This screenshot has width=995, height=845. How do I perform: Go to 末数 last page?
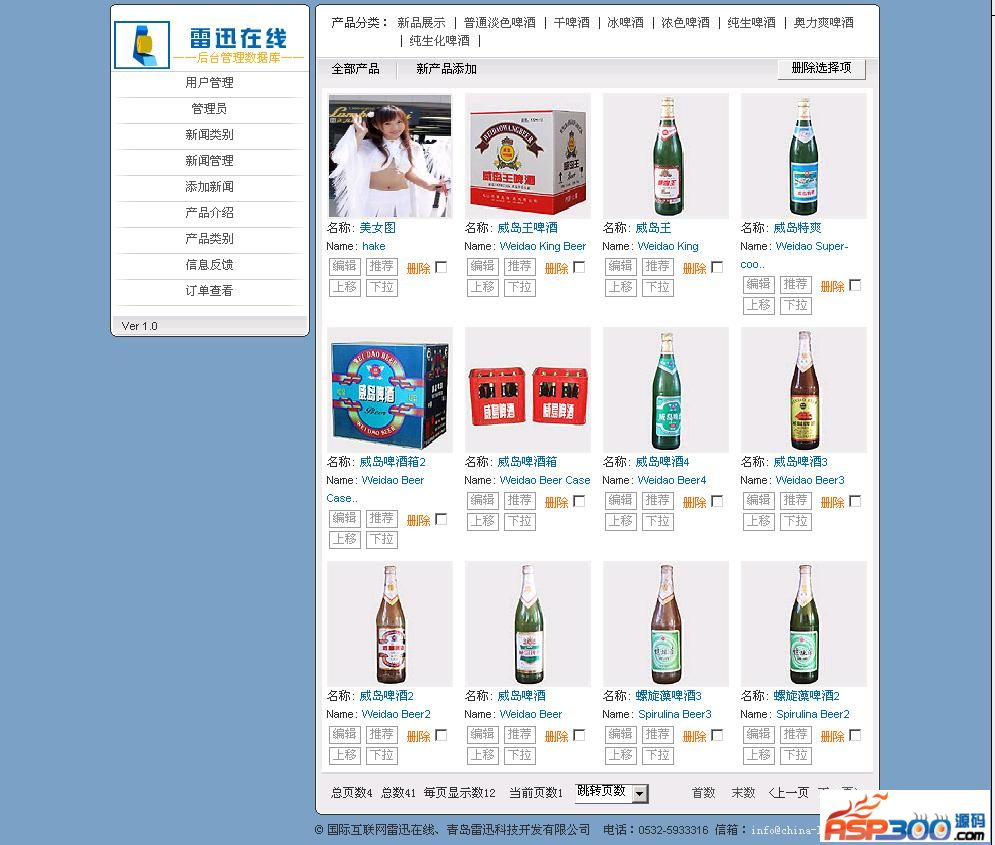click(743, 793)
